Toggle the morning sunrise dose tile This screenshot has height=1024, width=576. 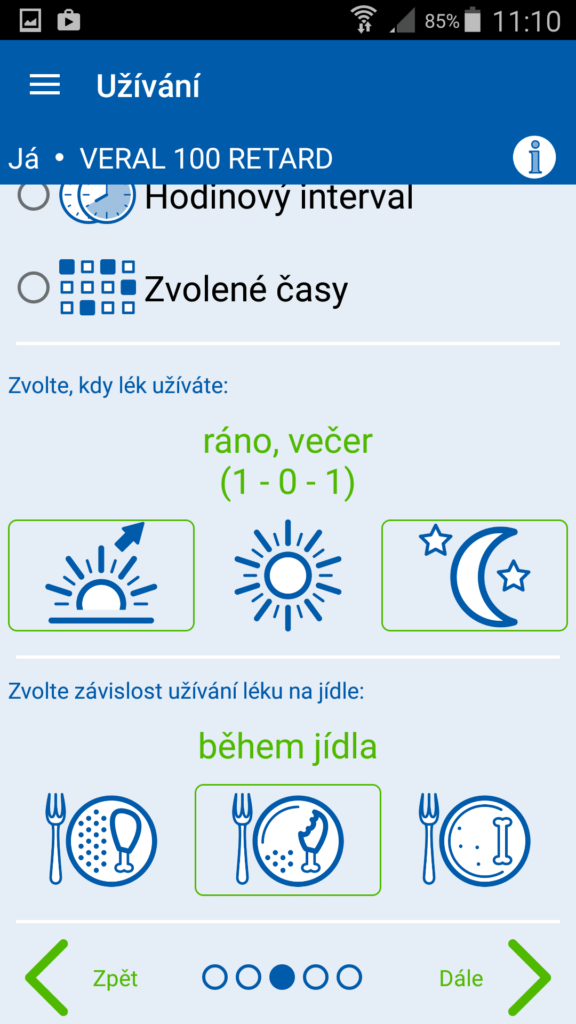tap(101, 575)
